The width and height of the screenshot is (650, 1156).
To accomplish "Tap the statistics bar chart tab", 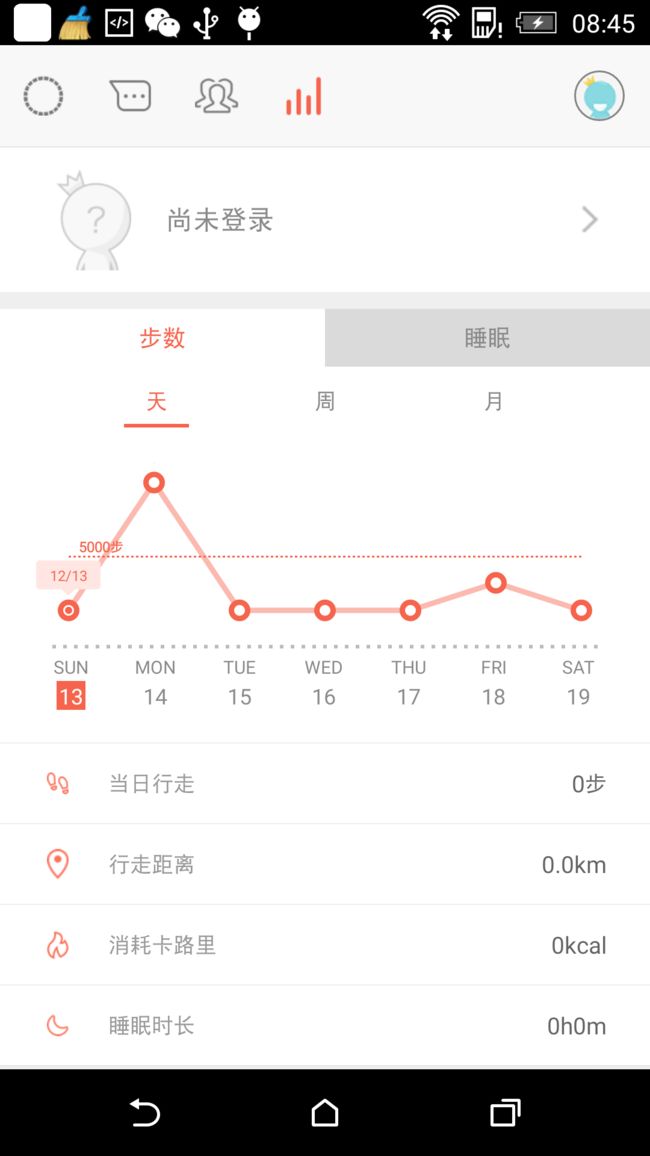I will pos(304,96).
